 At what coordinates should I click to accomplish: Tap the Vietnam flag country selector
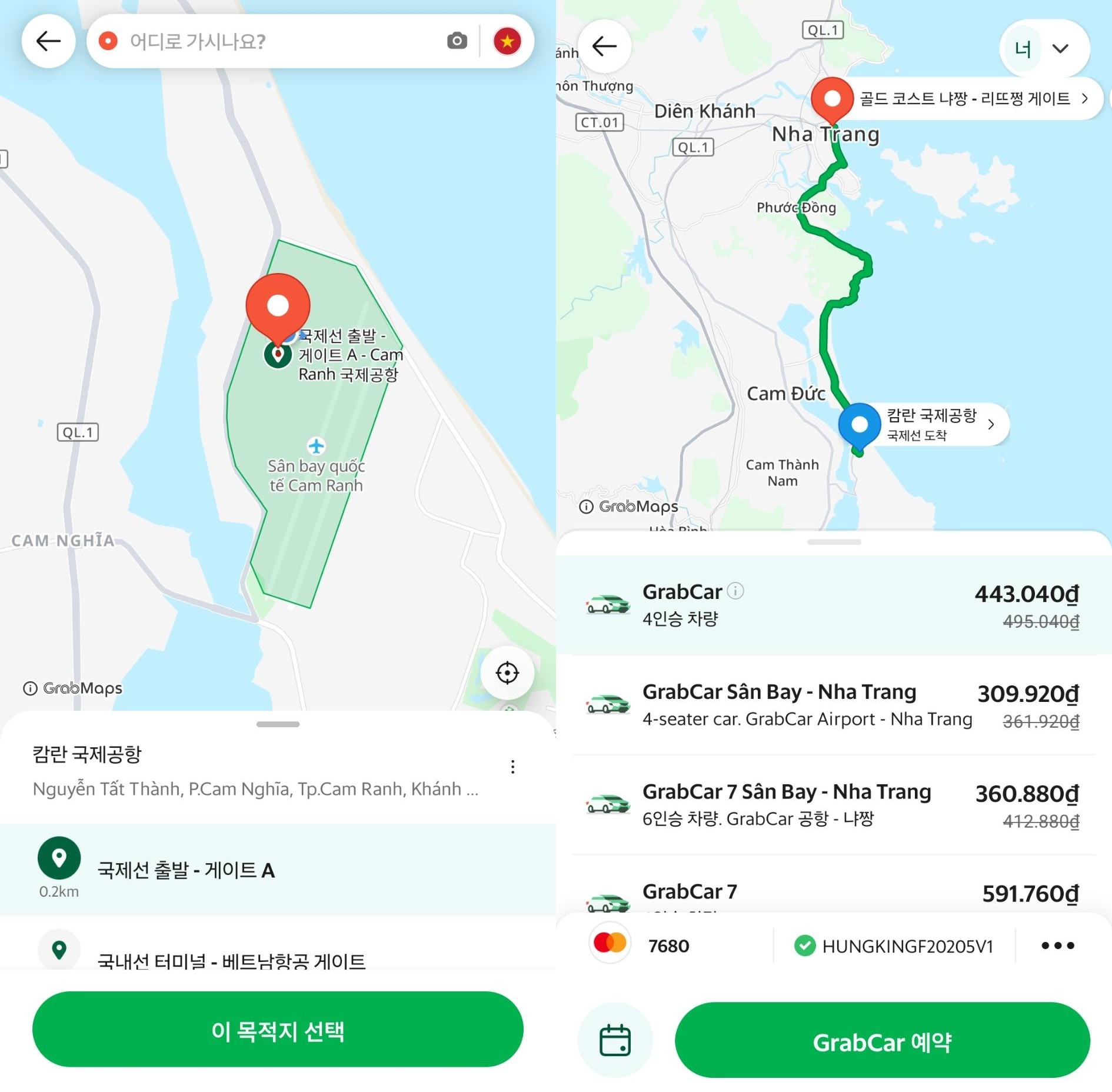click(x=507, y=41)
